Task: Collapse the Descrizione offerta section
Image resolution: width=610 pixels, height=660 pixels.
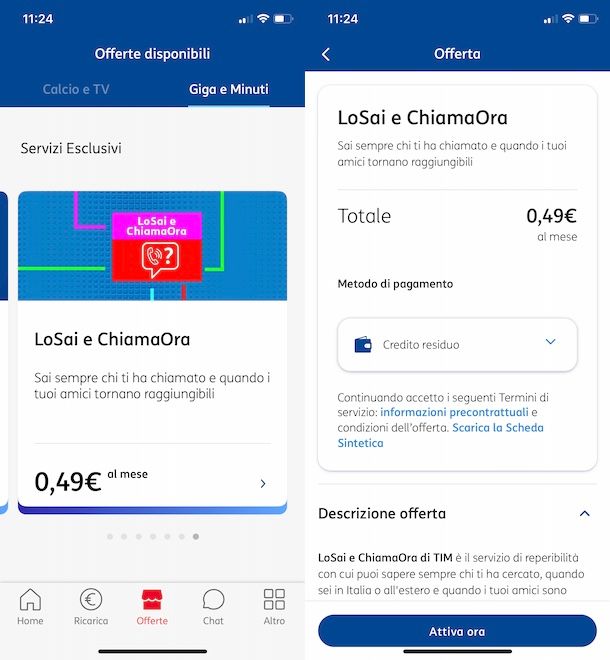Action: pyautogui.click(x=584, y=513)
